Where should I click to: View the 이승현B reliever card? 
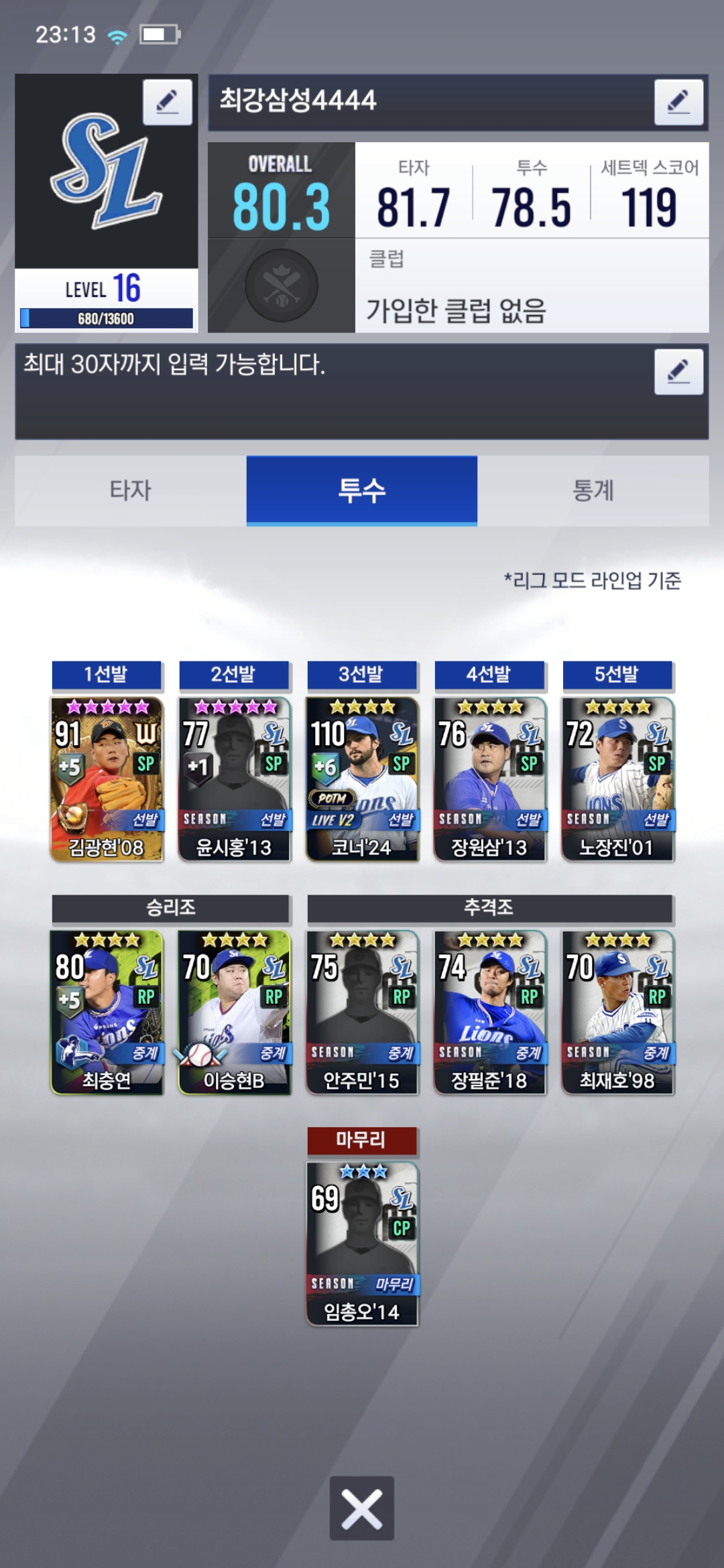[234, 1012]
